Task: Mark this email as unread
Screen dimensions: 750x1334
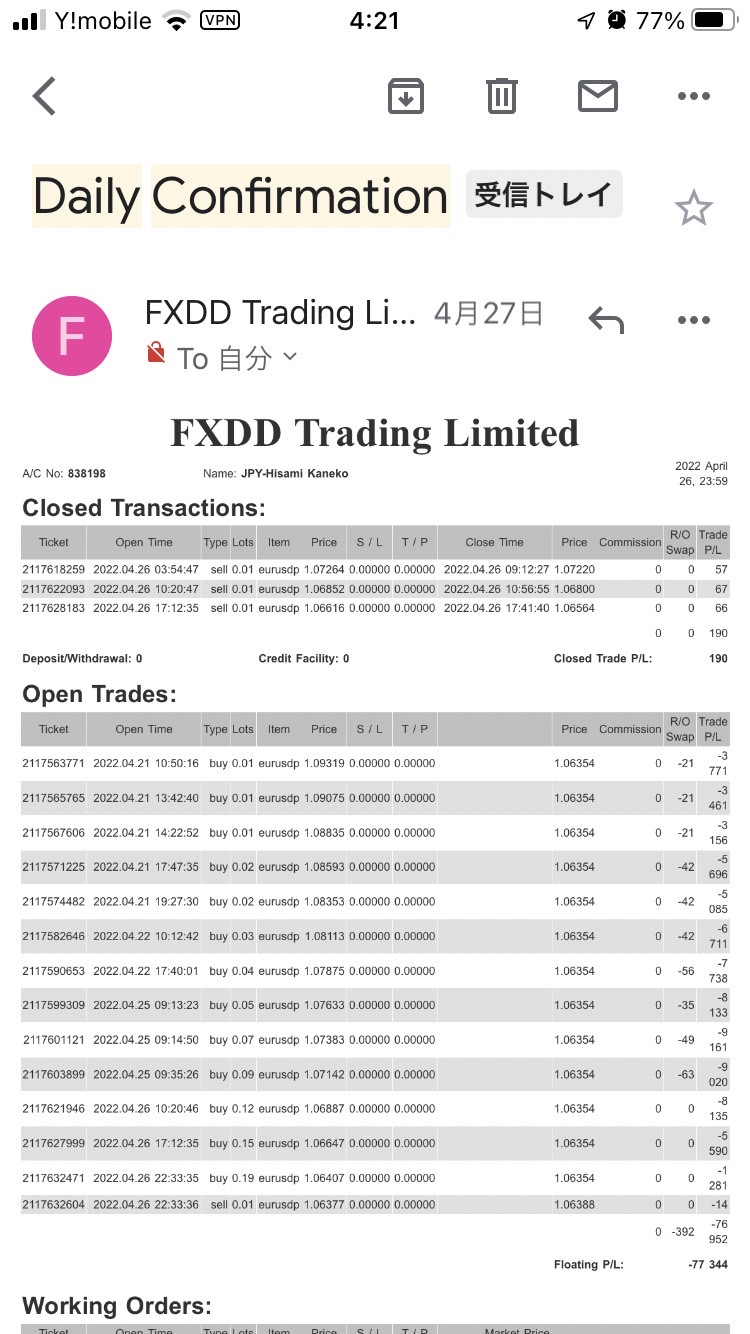Action: [597, 96]
